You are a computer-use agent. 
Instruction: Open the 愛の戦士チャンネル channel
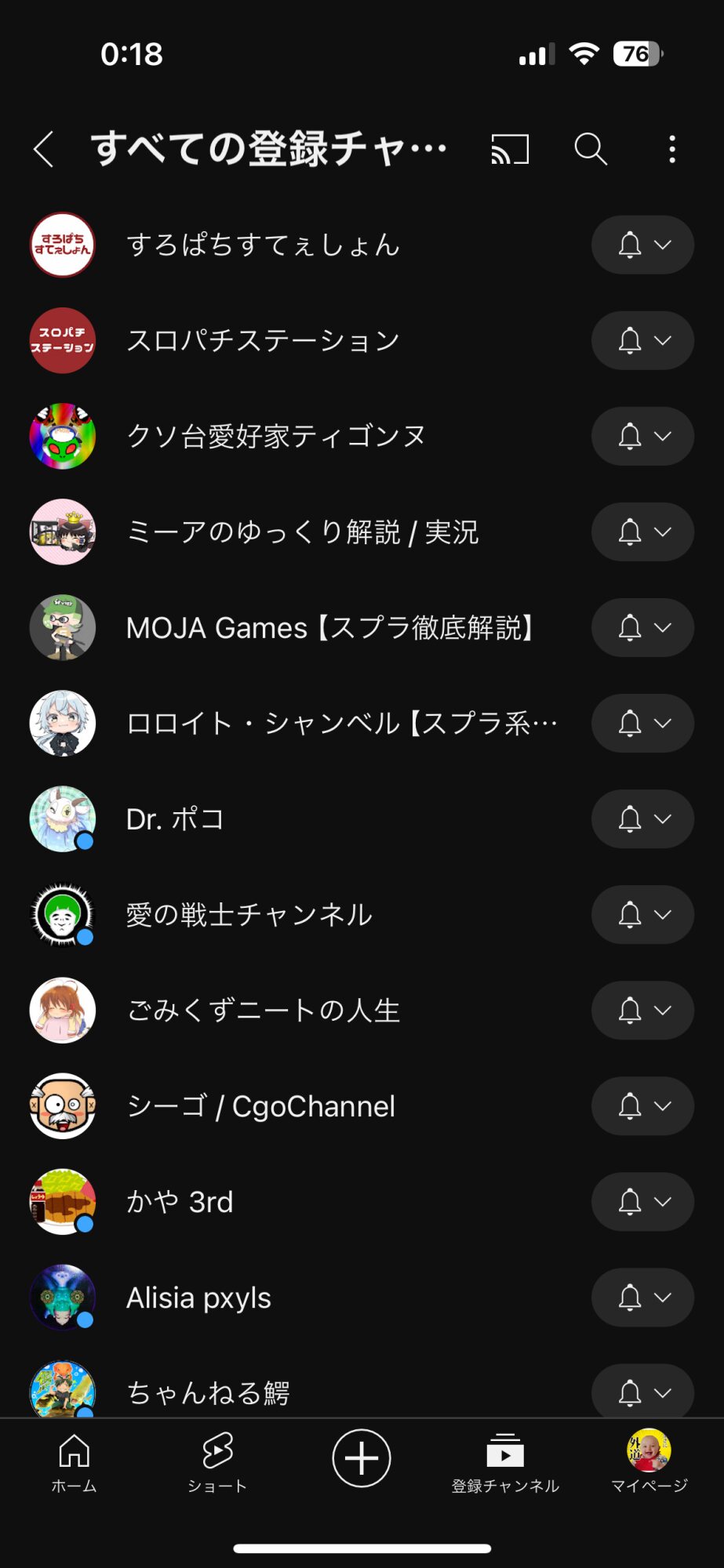249,915
